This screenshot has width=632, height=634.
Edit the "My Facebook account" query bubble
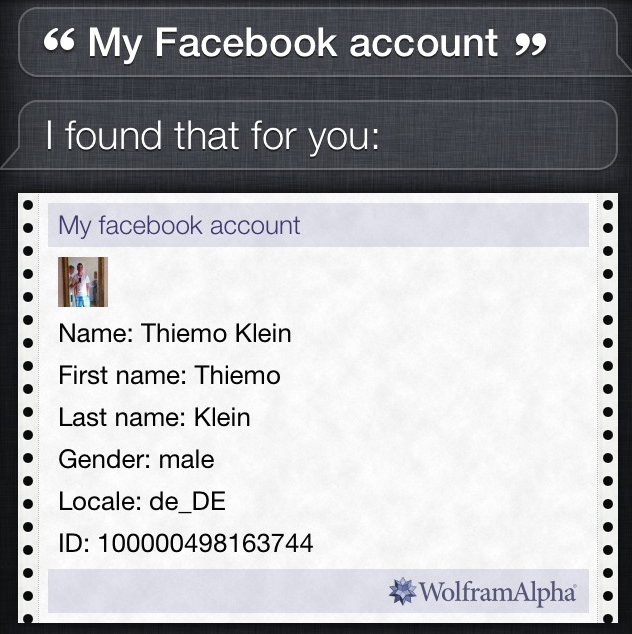point(296,43)
